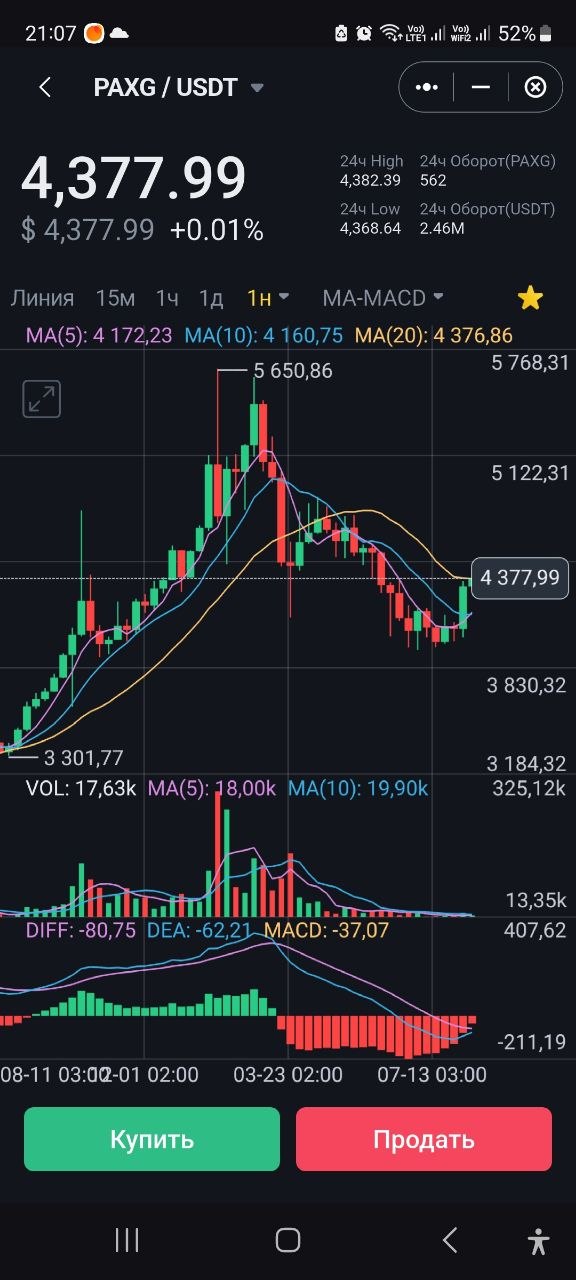This screenshot has width=576, height=1280.
Task: Open the MA-MACD indicator dropdown
Action: pyautogui.click(x=383, y=298)
